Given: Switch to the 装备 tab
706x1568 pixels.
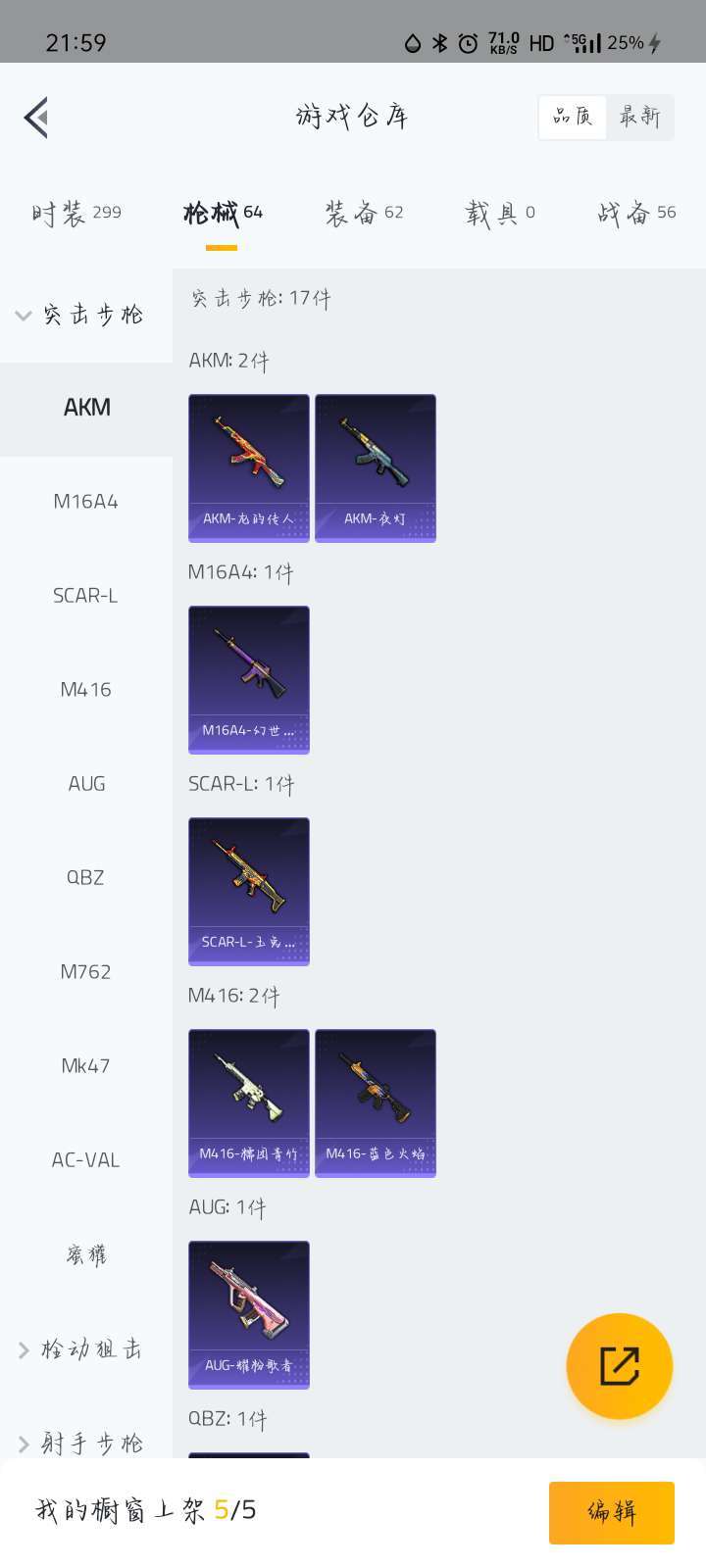Looking at the screenshot, I should 364,213.
